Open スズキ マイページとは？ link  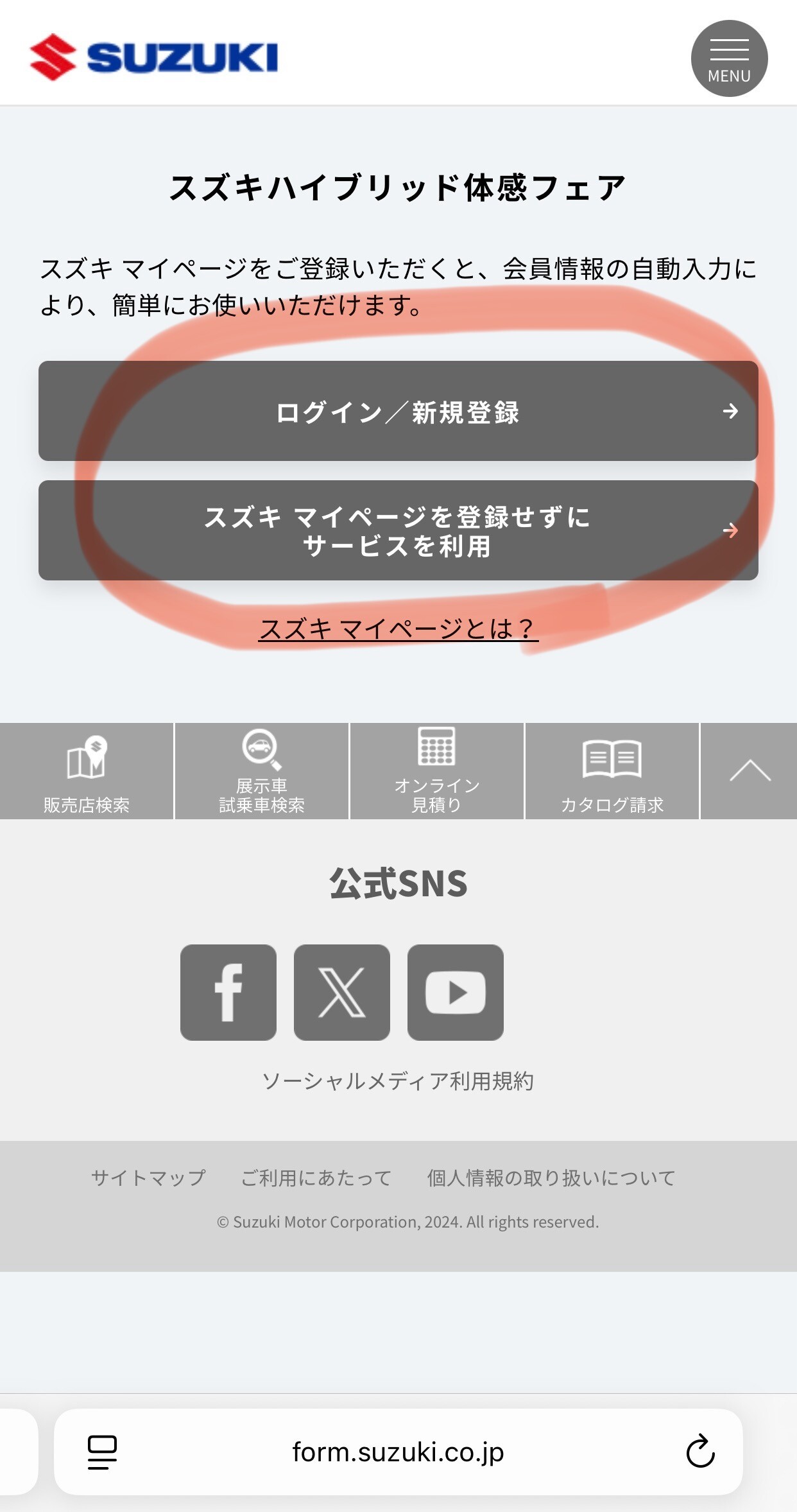point(398,629)
